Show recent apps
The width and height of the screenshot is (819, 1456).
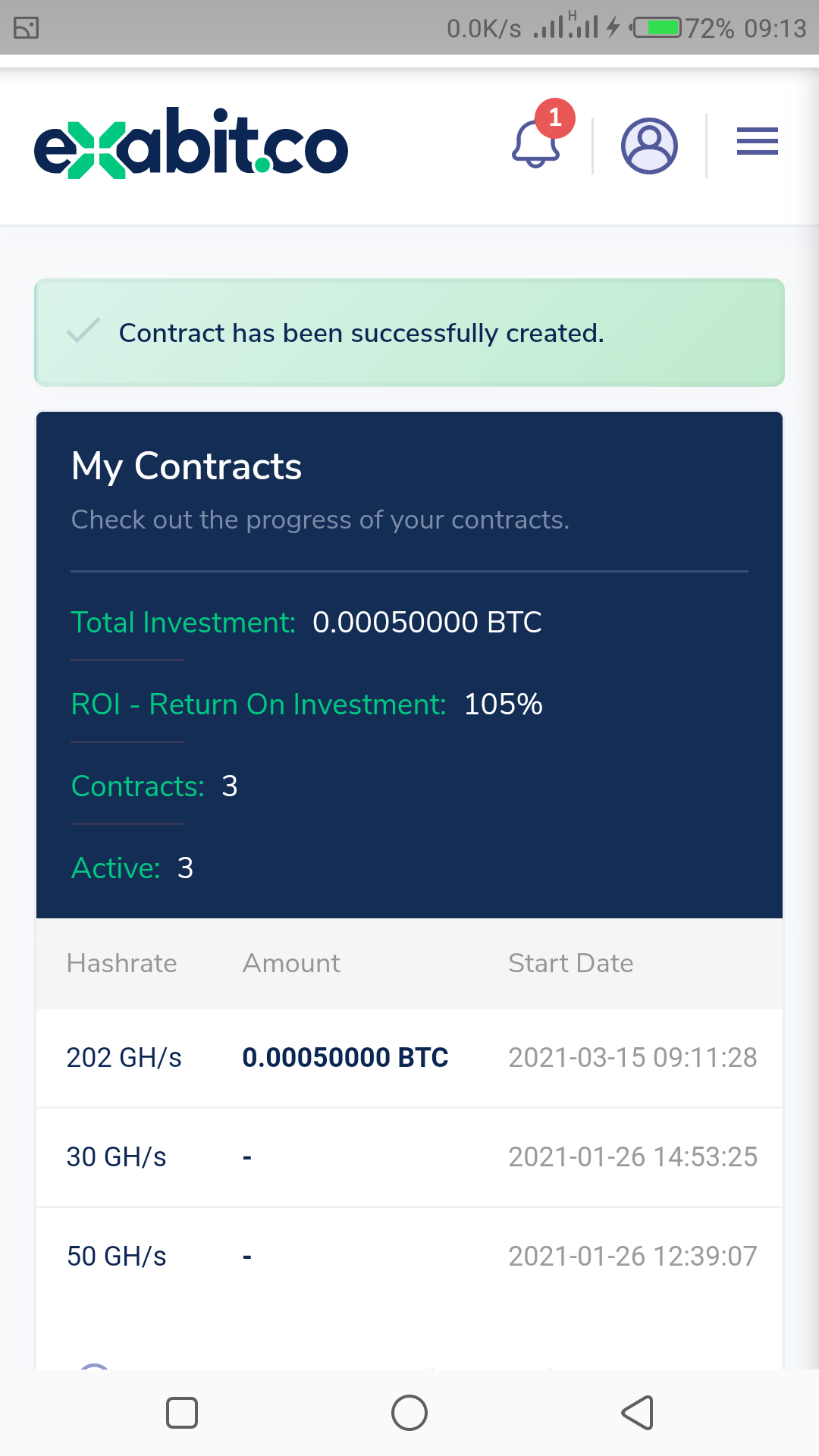[x=182, y=1413]
